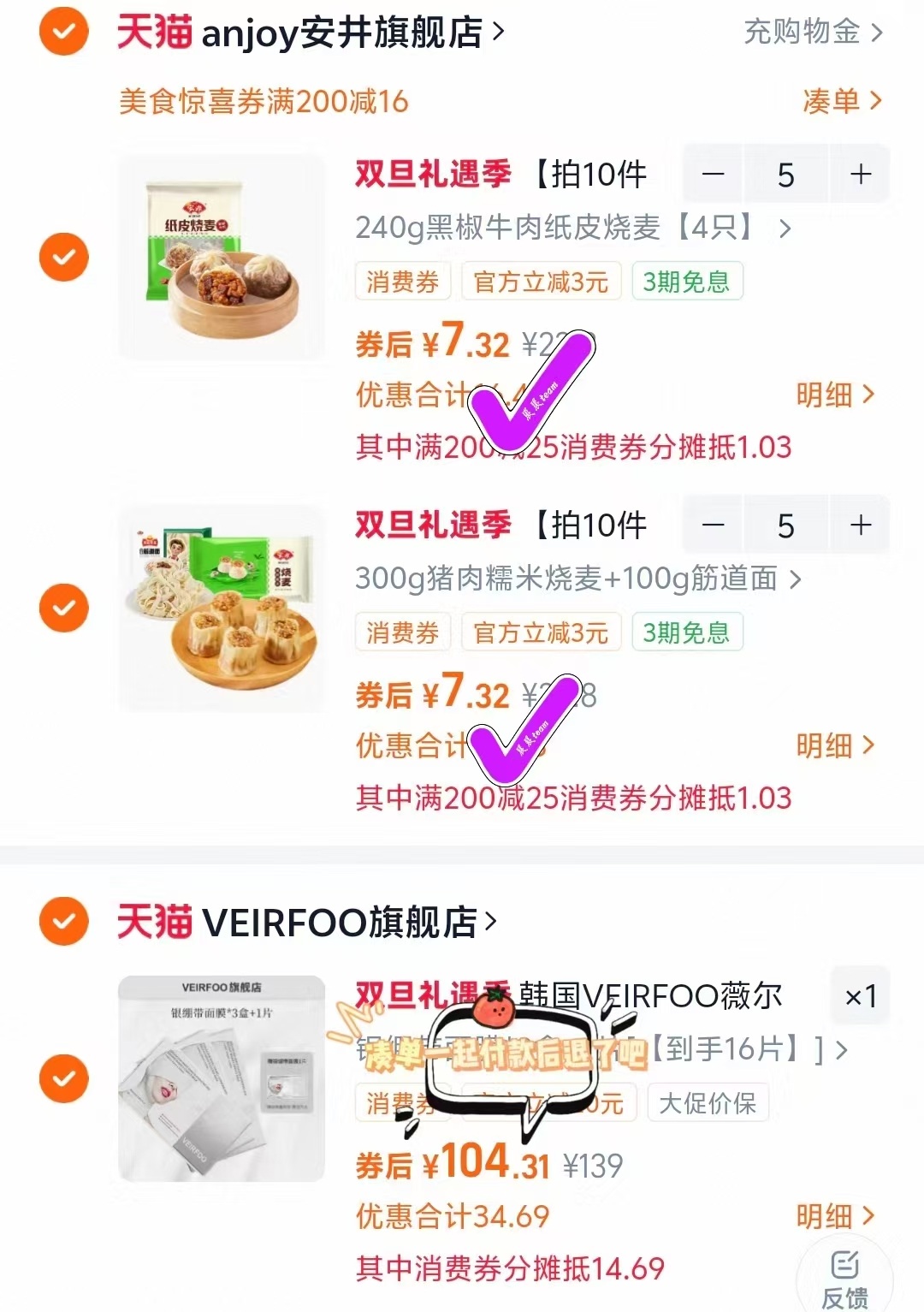Tap the 官方立减3元 tag on 猪肉糯米烧麦

542,632
